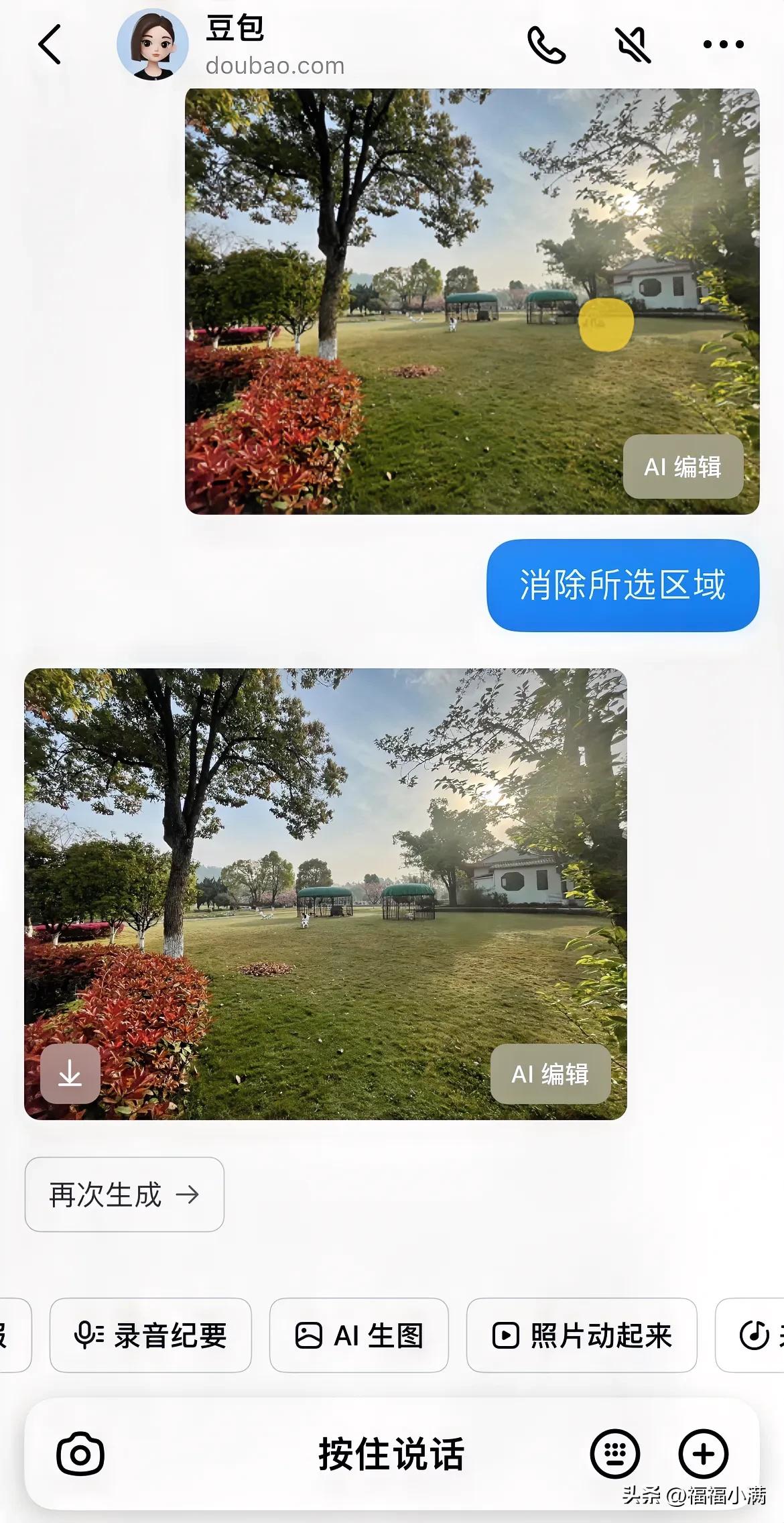This screenshot has height=1523, width=784.
Task: Open Doubao's profile avatar
Action: [152, 44]
